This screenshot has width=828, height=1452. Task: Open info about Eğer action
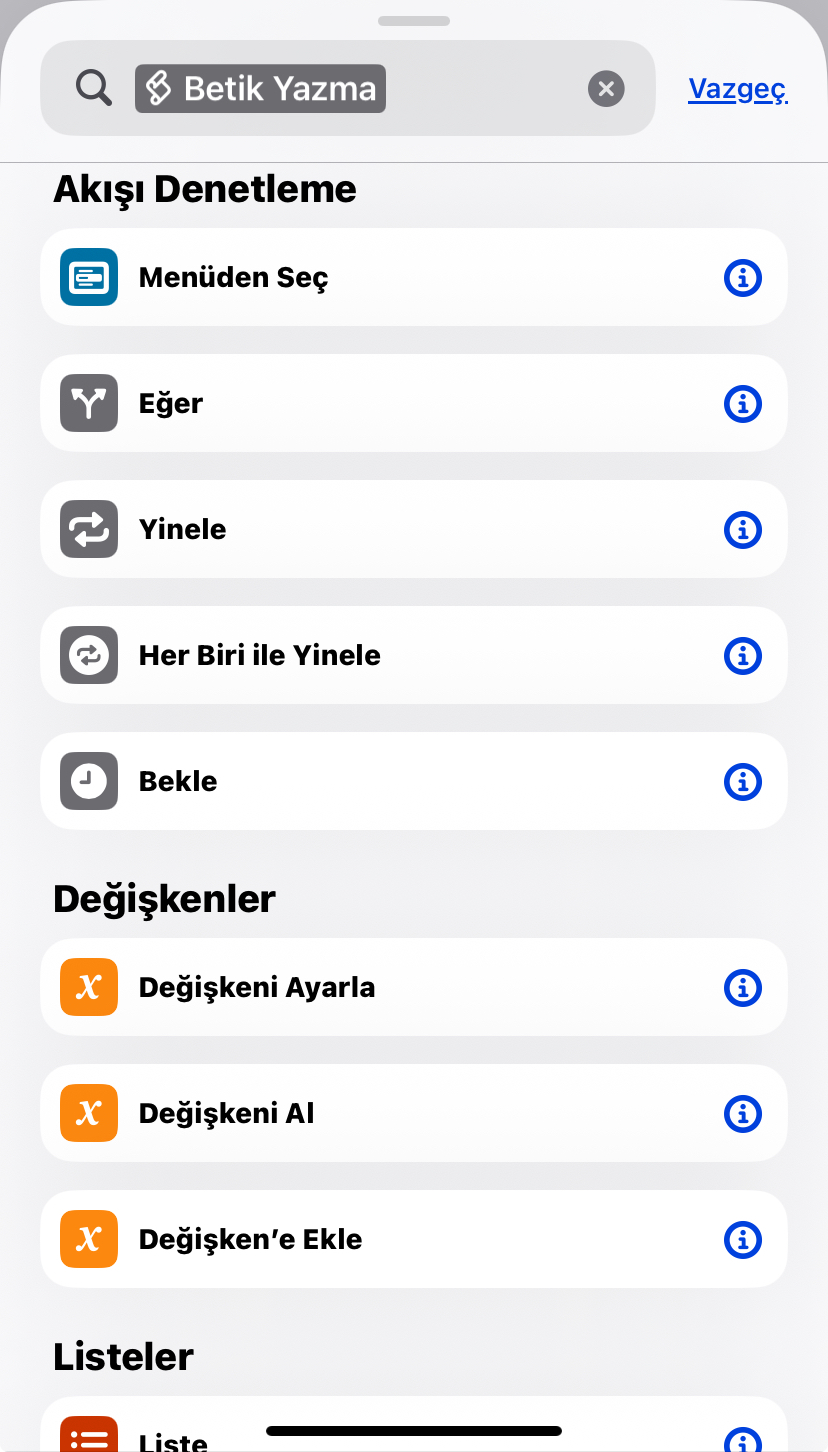pyautogui.click(x=742, y=404)
